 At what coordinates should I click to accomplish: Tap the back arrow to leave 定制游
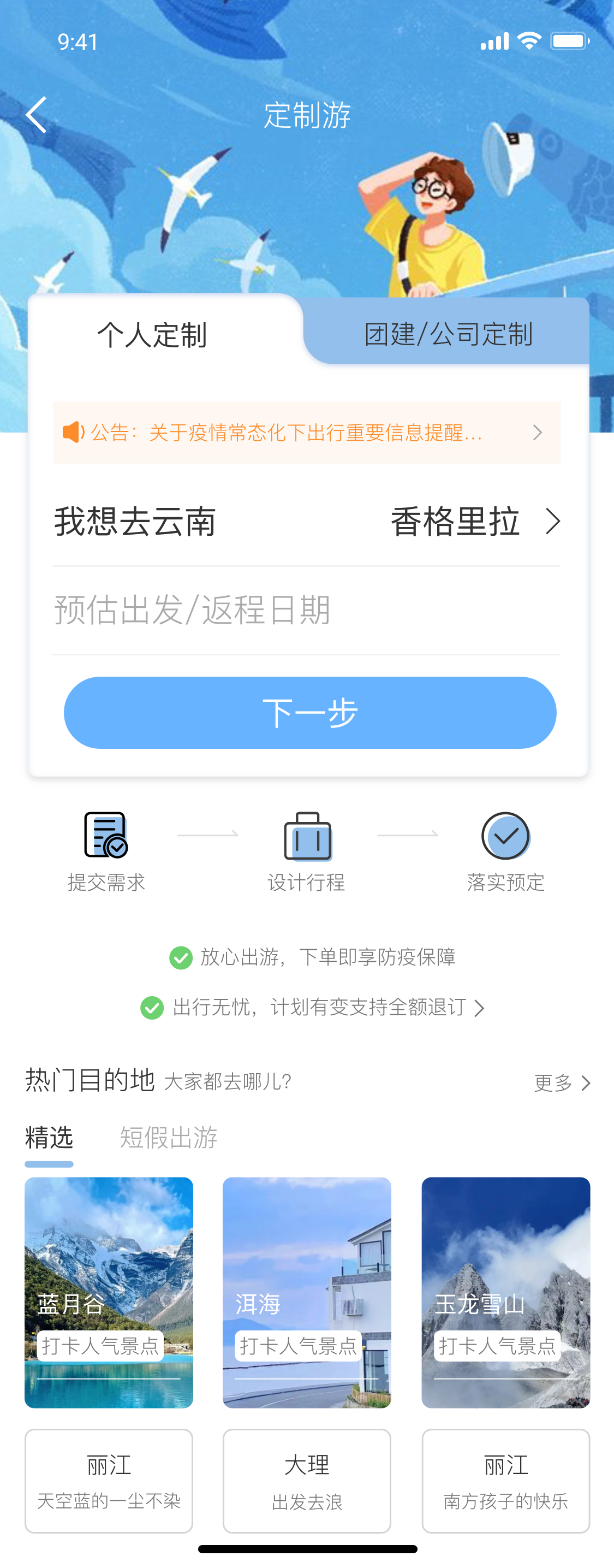coord(36,115)
